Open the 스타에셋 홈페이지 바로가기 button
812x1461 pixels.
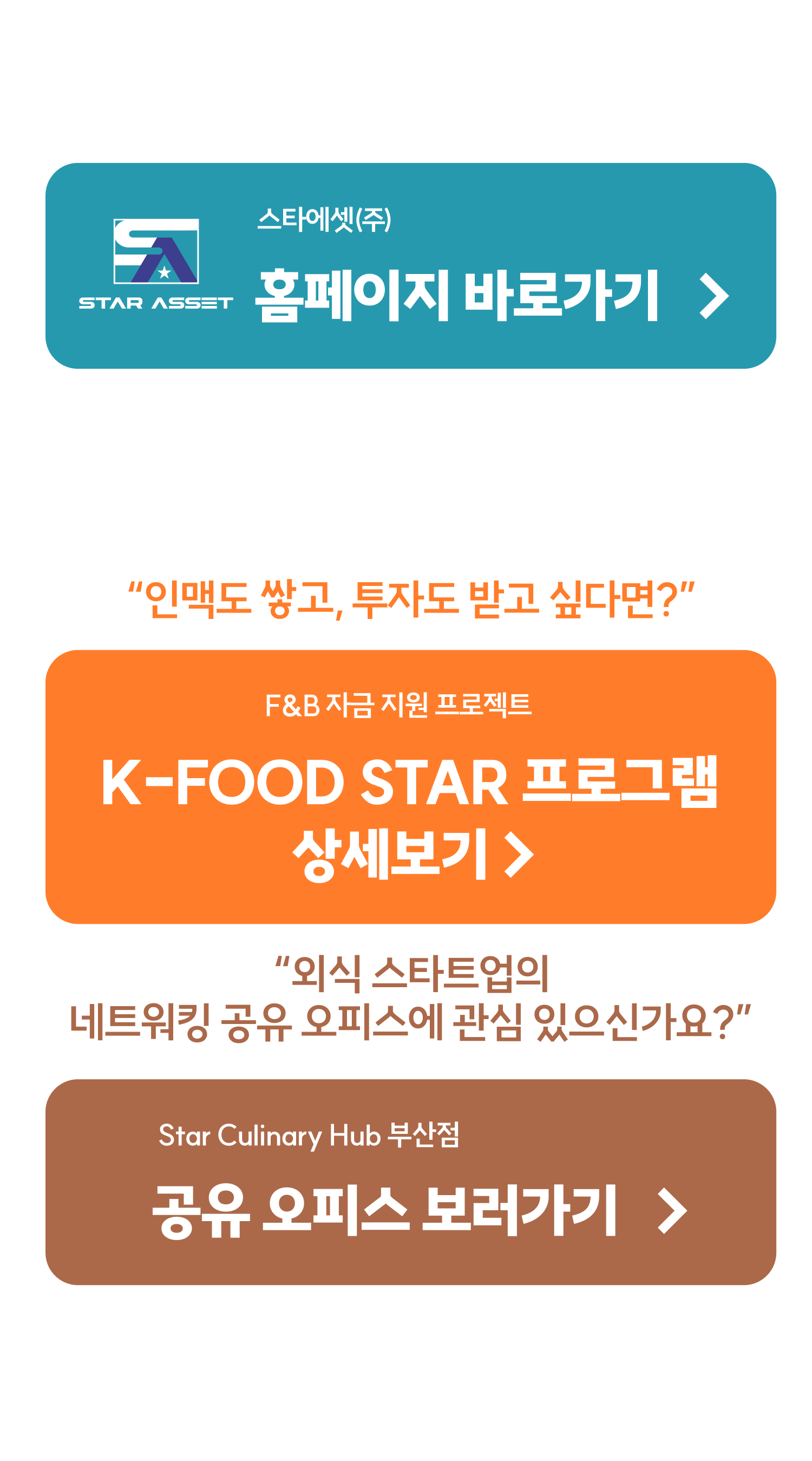click(410, 265)
